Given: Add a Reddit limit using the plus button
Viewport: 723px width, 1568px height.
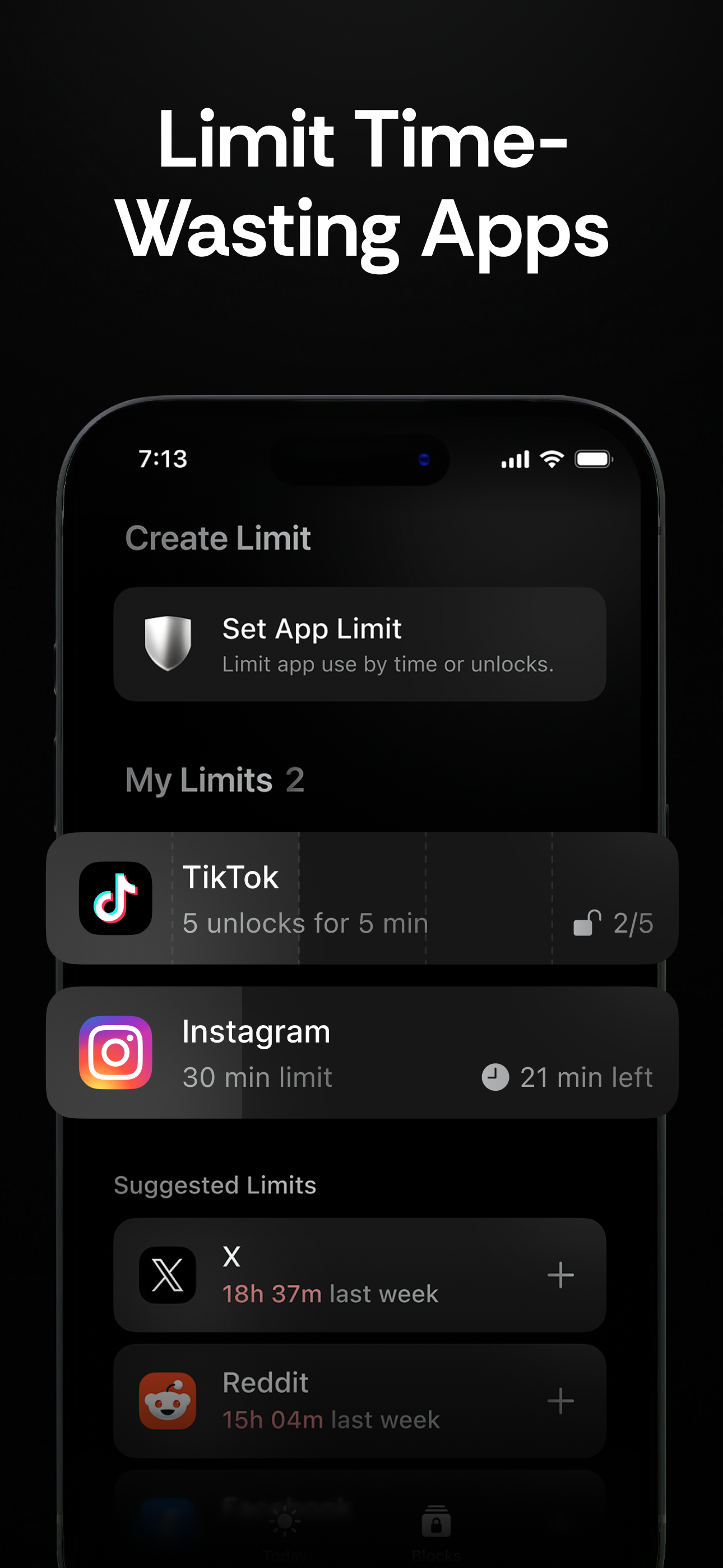Looking at the screenshot, I should [560, 1401].
